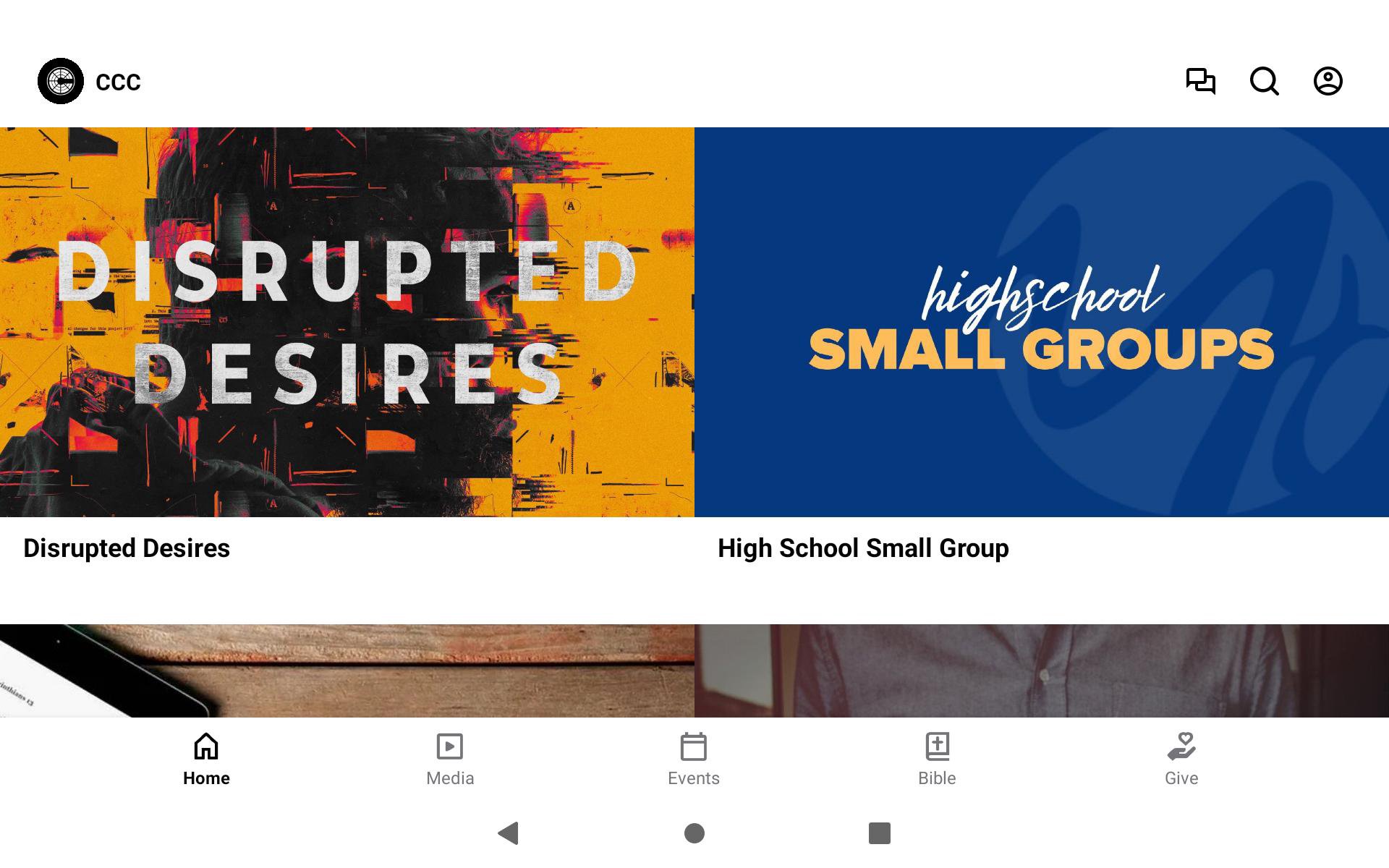This screenshot has height=868, width=1389.
Task: Open the card showing a tablet on wood
Action: point(347,671)
